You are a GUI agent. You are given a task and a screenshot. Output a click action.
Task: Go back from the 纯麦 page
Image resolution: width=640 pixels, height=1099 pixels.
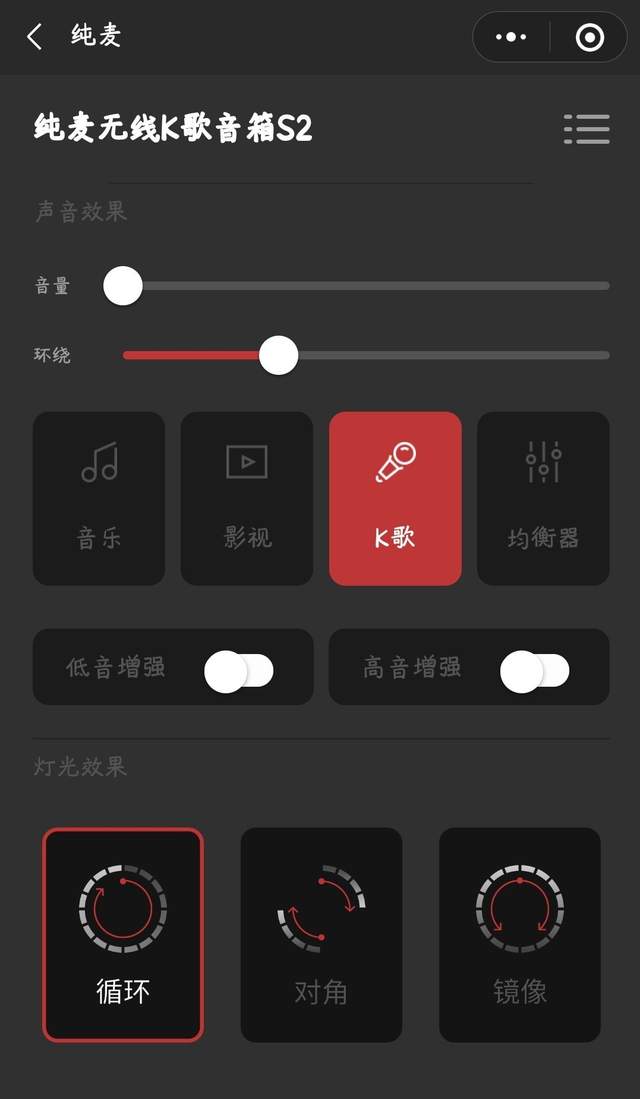(x=34, y=38)
